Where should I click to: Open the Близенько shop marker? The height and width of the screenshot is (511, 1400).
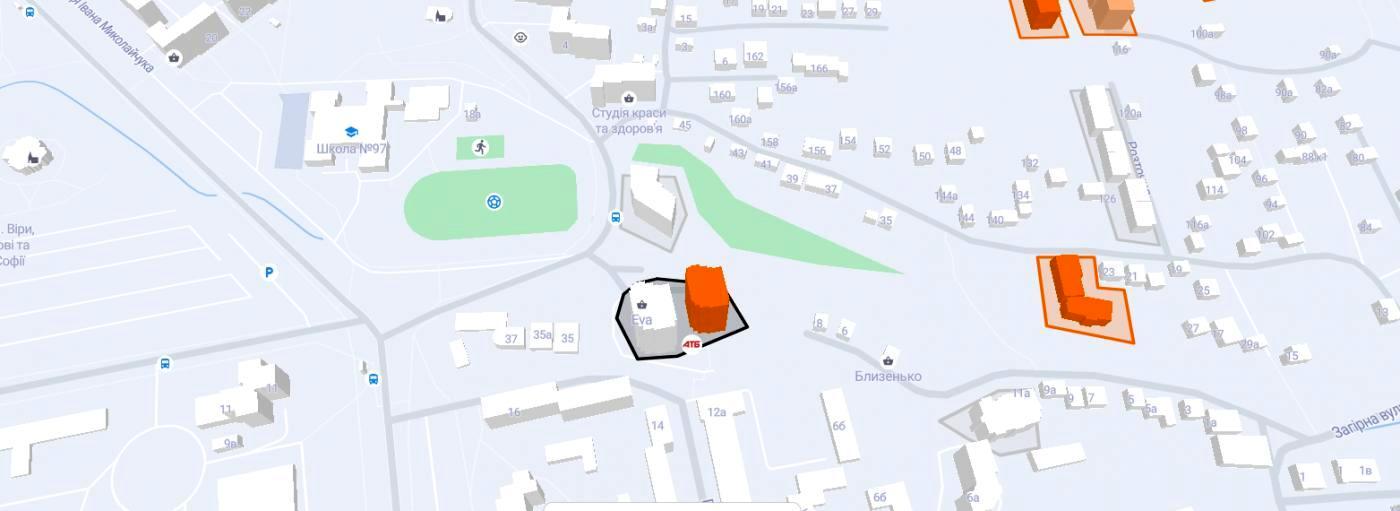(x=887, y=360)
